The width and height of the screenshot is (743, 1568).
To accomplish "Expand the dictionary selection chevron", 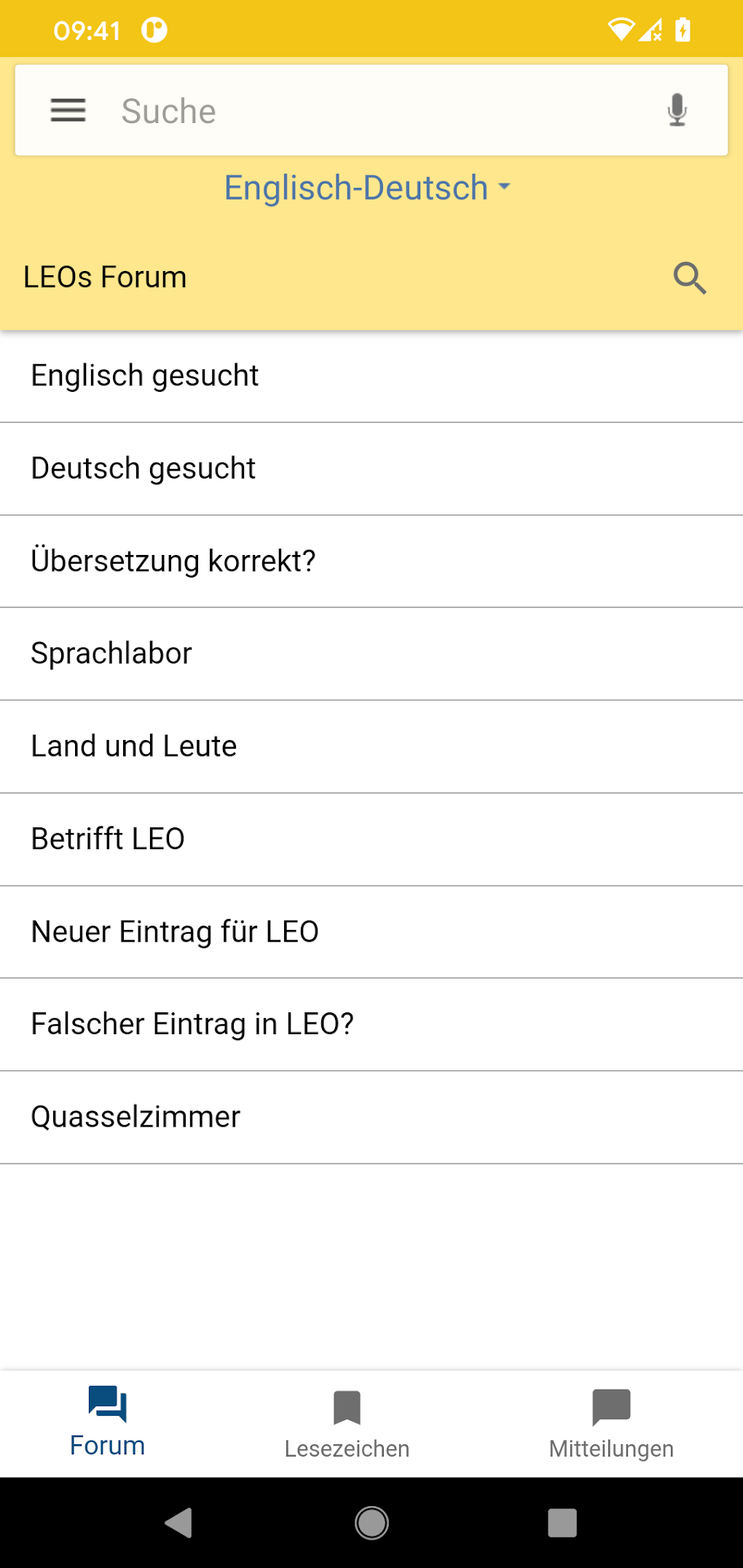I will pos(504,188).
